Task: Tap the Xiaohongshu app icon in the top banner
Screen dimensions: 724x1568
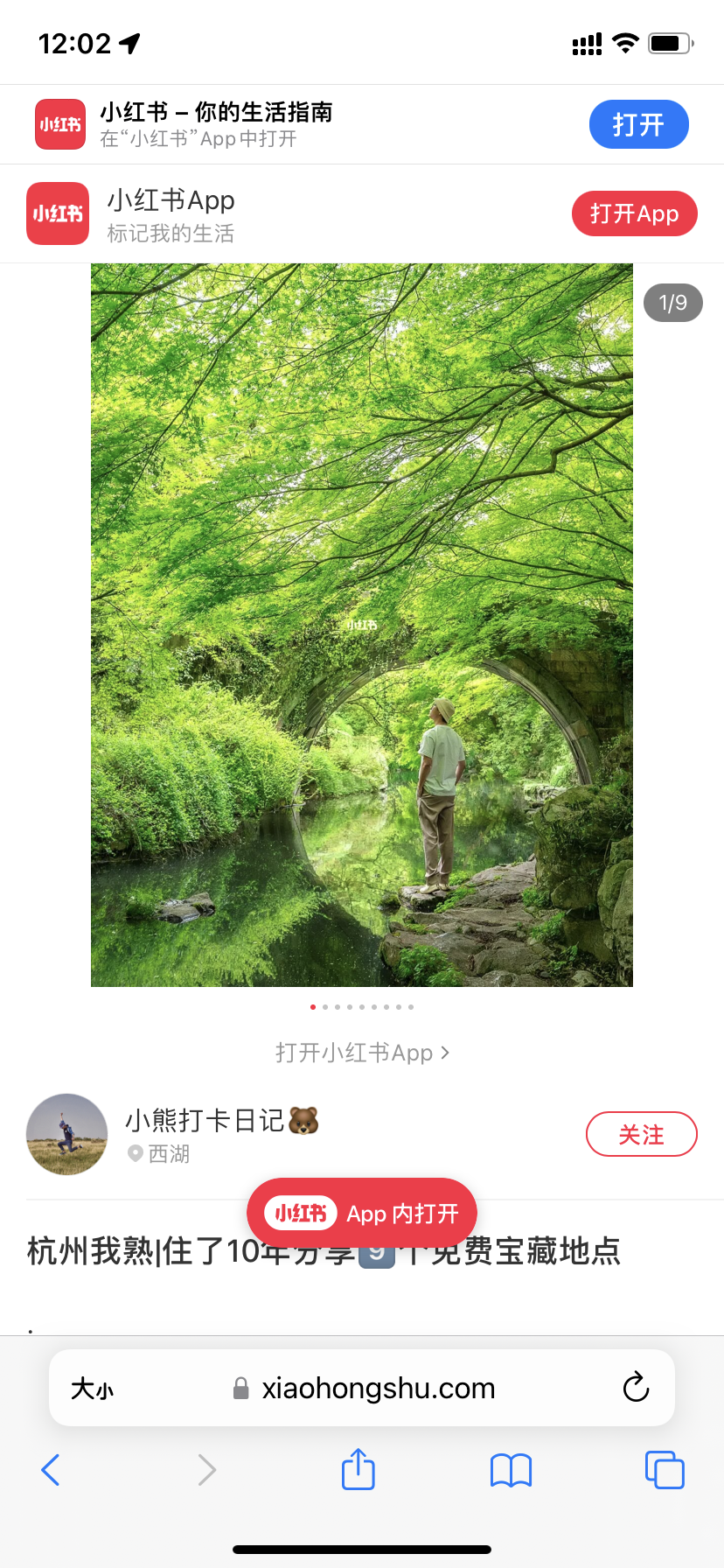Action: (x=59, y=124)
